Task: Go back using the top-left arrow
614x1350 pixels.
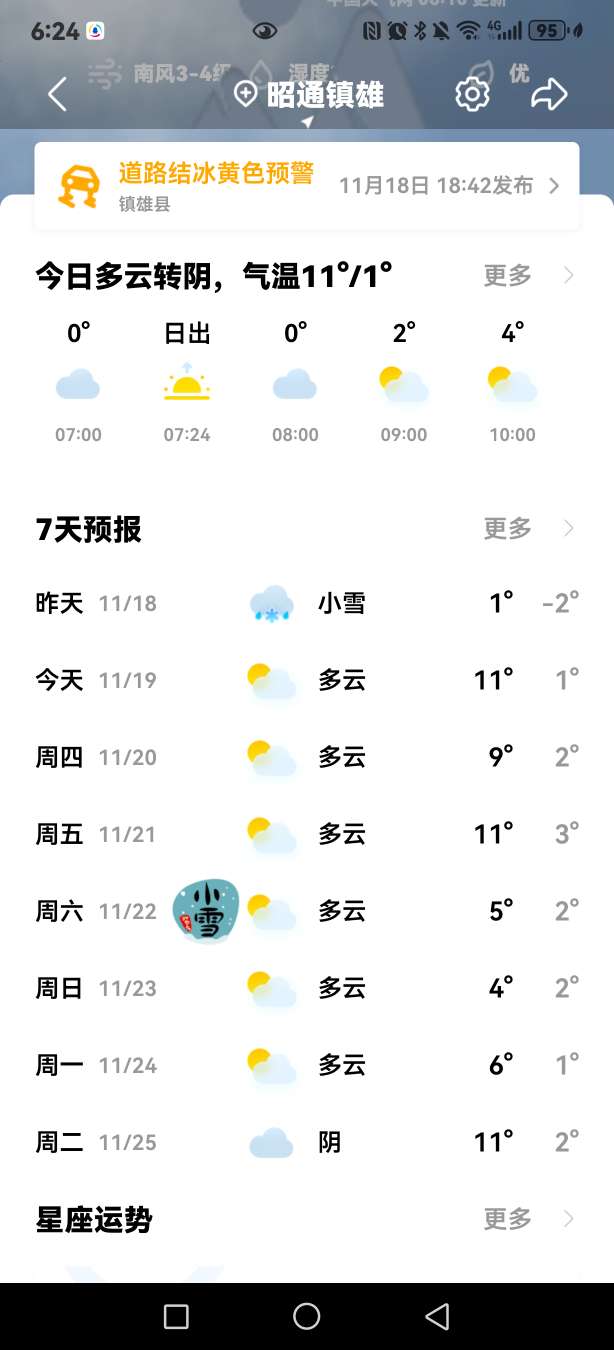Action: [x=58, y=95]
